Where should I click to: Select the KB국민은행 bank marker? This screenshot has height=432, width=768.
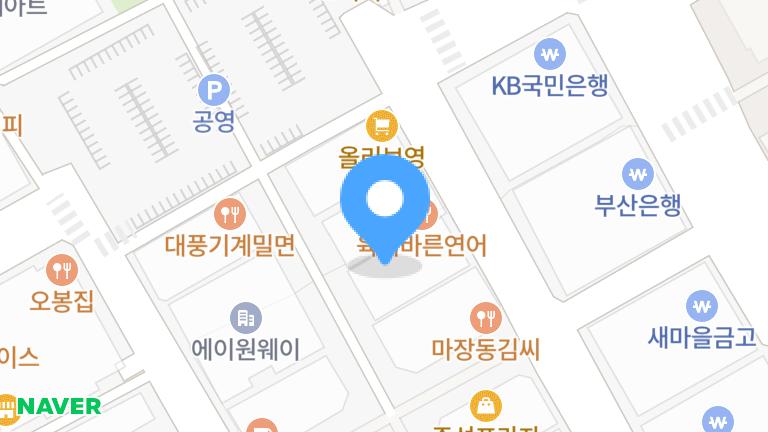pyautogui.click(x=550, y=53)
